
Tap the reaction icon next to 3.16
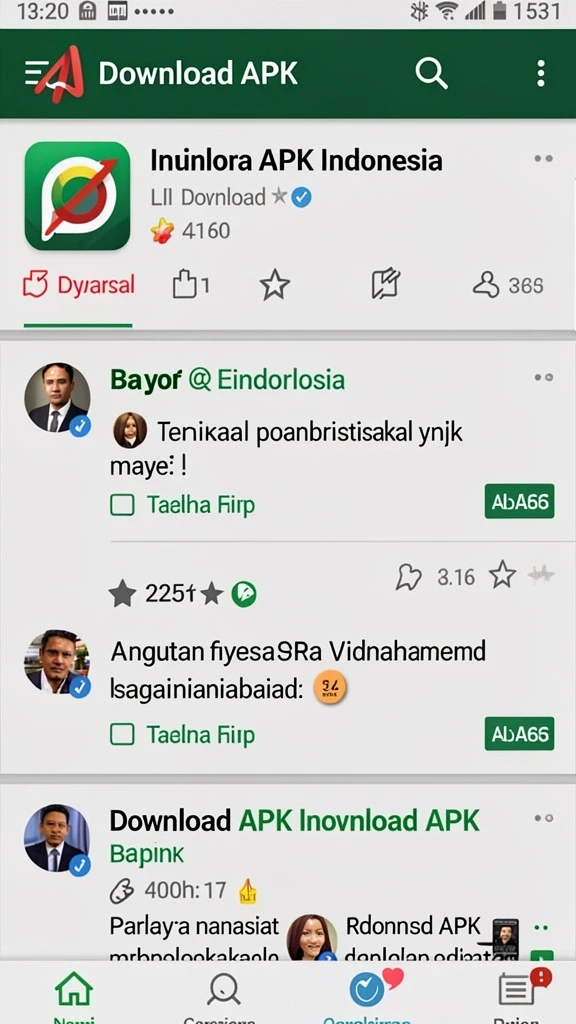[x=409, y=577]
